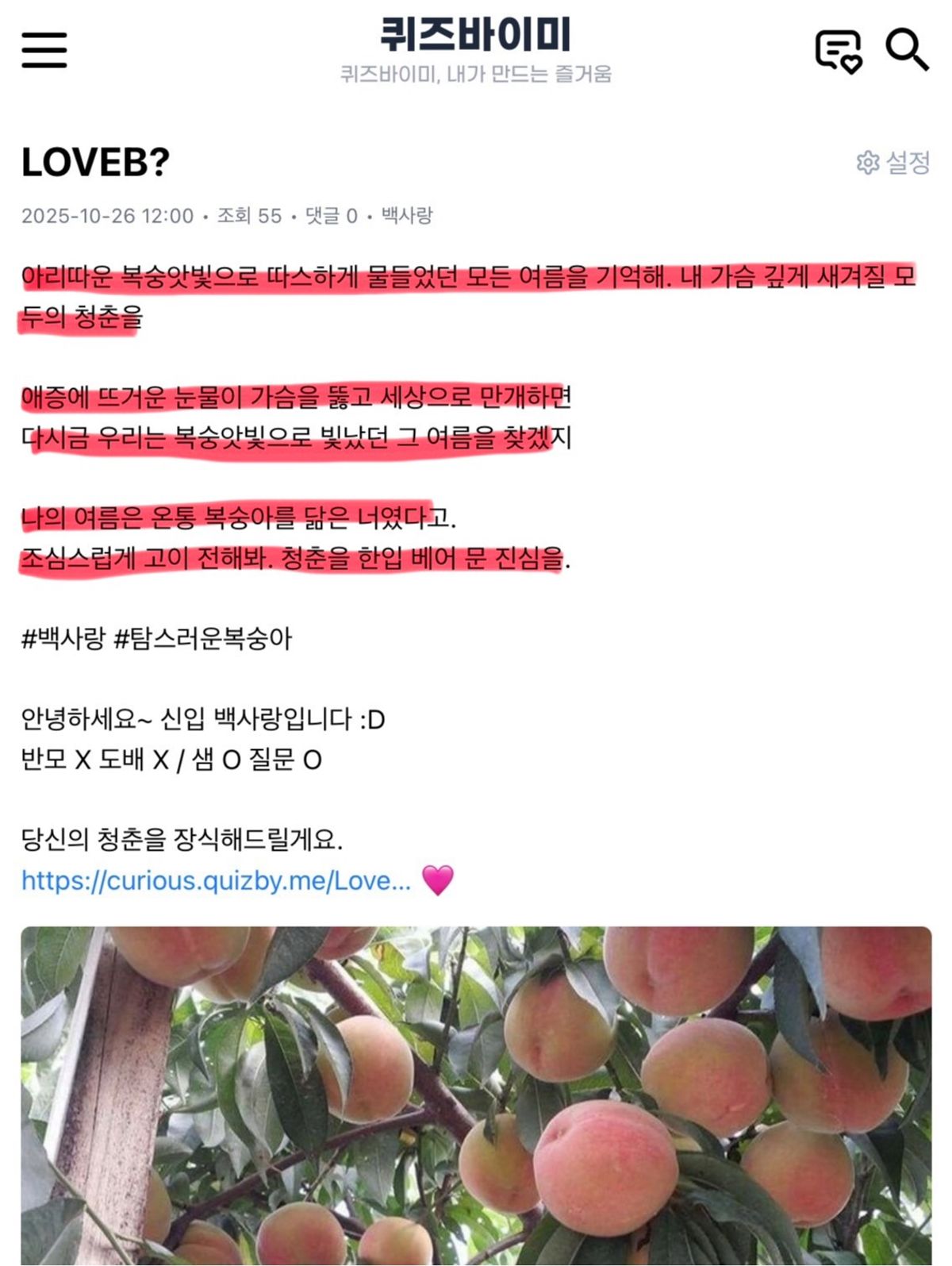
Task: Open the hamburger menu
Action: coord(44,50)
